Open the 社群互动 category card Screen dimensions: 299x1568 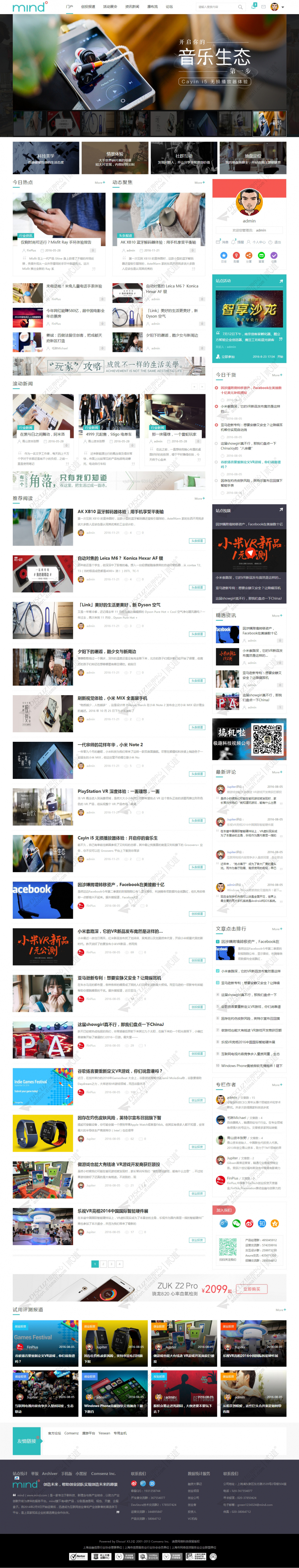184,158
